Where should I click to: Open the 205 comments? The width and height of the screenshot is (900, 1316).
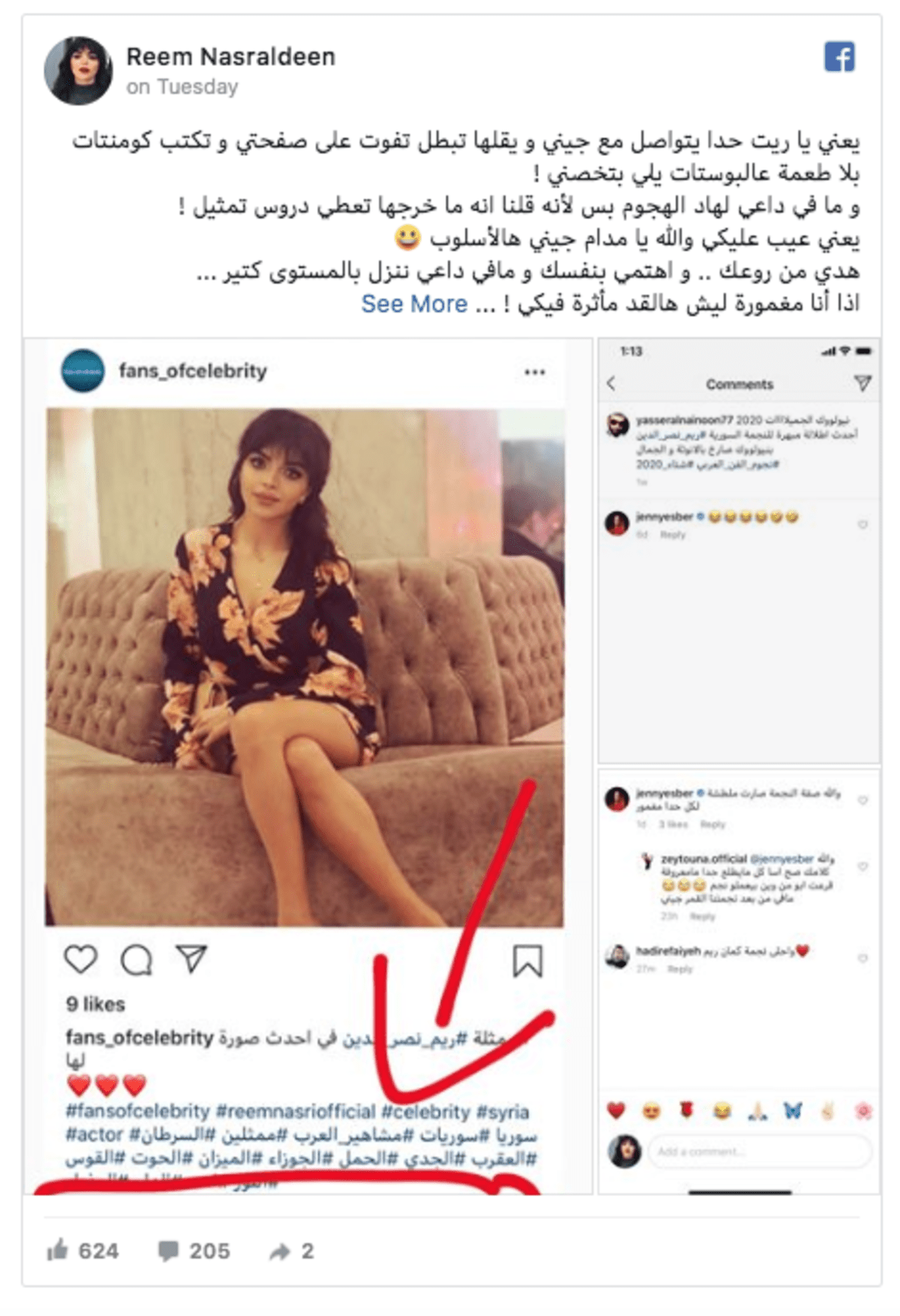point(193,1251)
